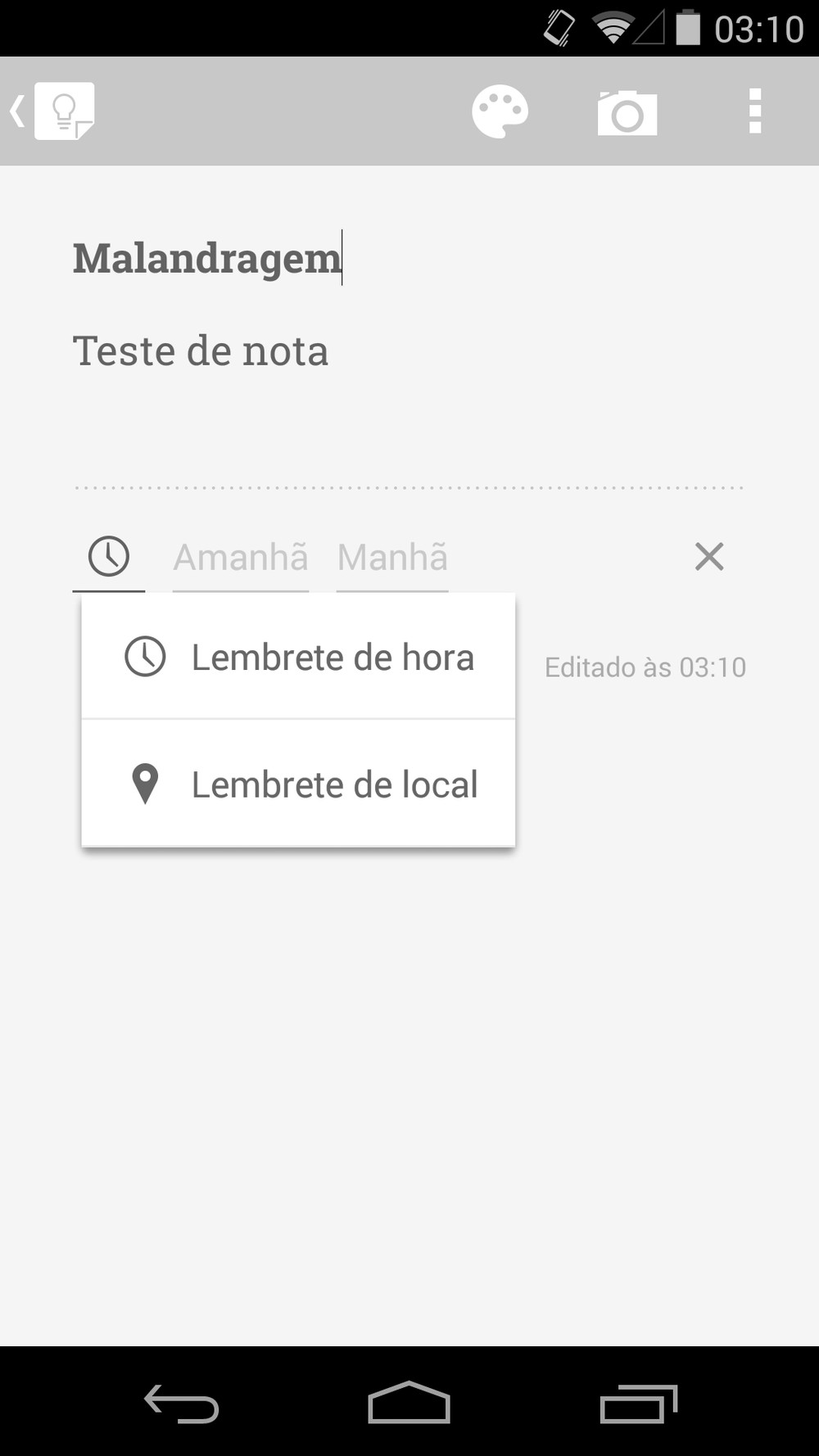Viewport: 819px width, 1456px height.
Task: Remove the reminder with the X
Action: [x=709, y=557]
